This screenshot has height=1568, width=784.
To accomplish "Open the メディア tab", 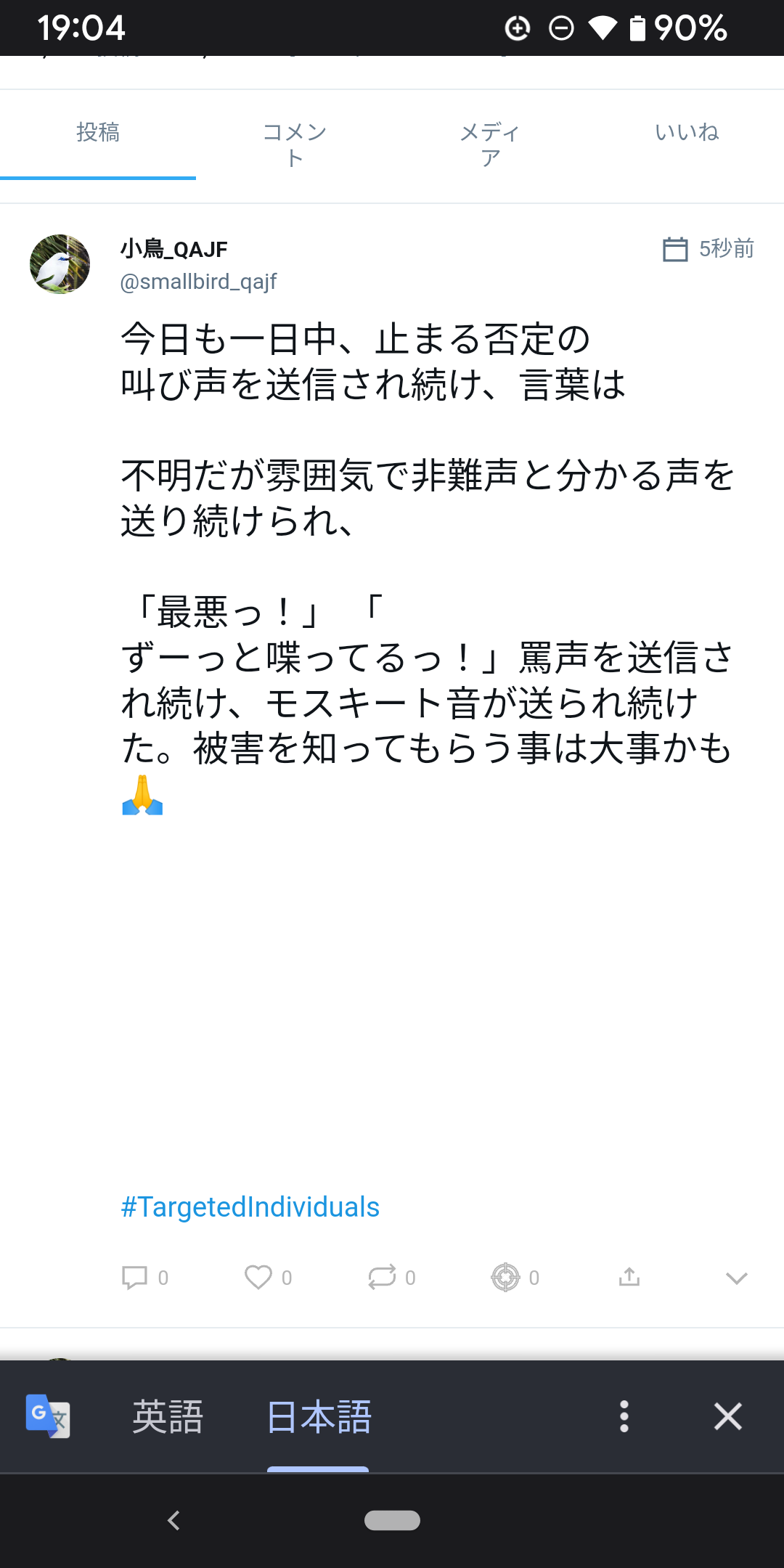I will click(490, 144).
